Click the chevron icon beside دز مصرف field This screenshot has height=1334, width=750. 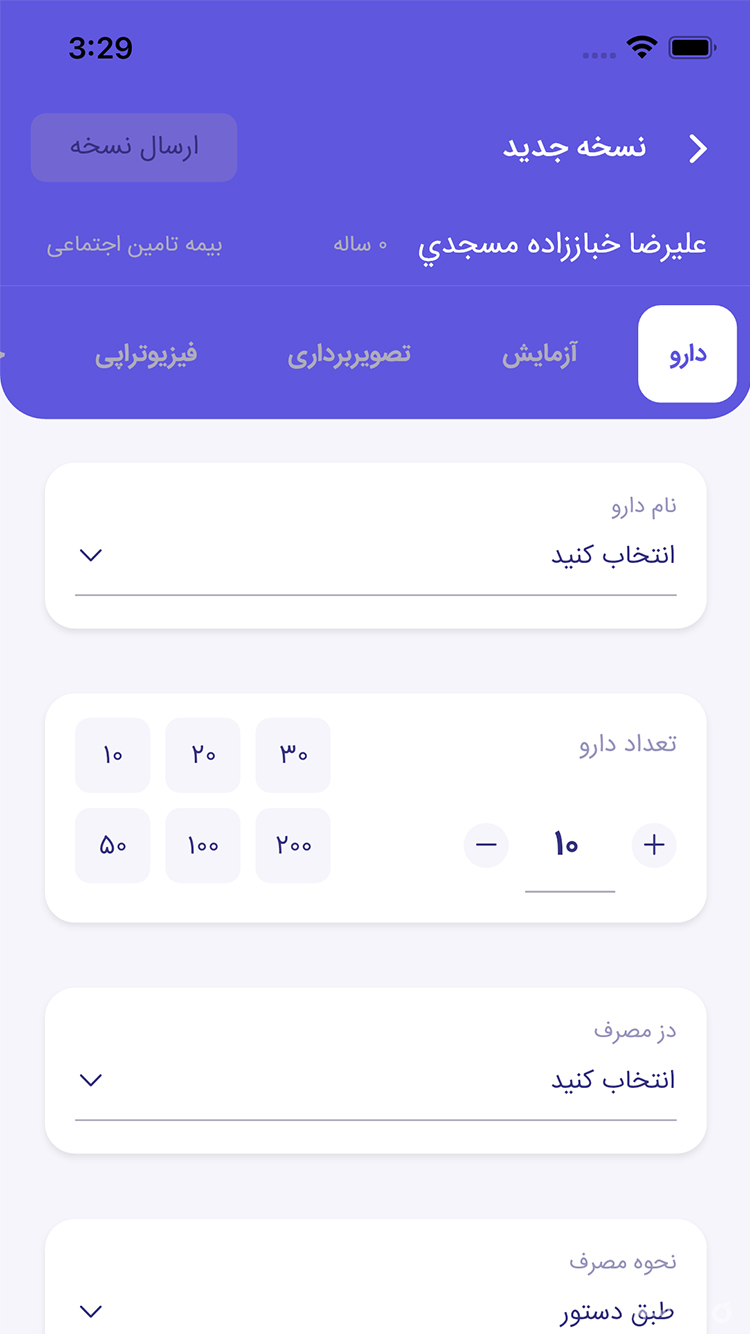90,1079
